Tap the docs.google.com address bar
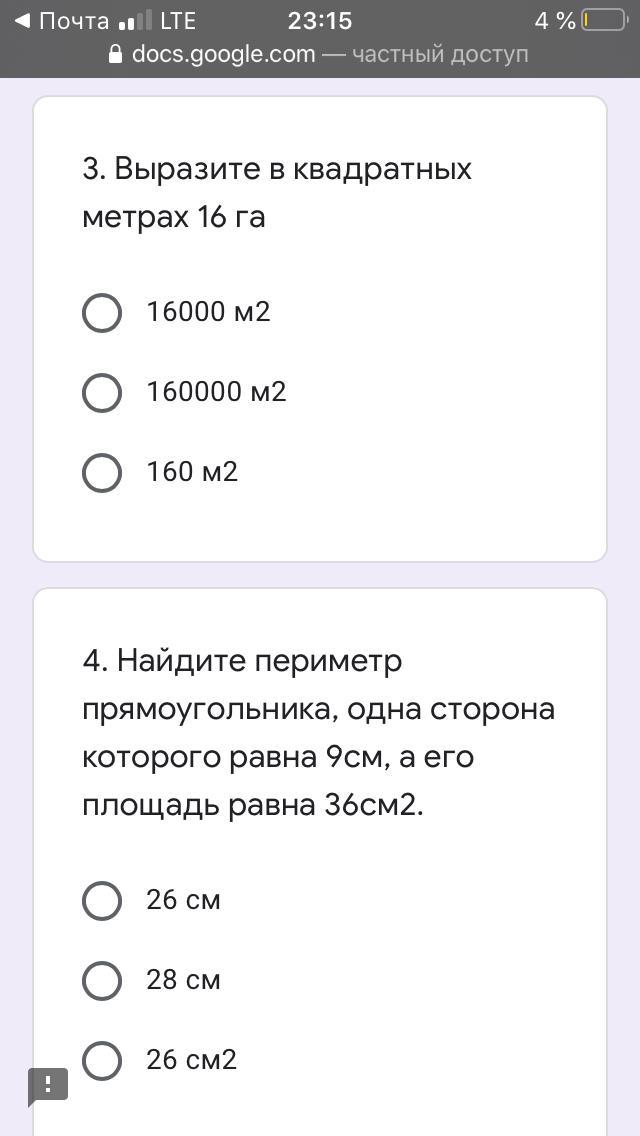Viewport: 640px width, 1136px height. (x=320, y=54)
